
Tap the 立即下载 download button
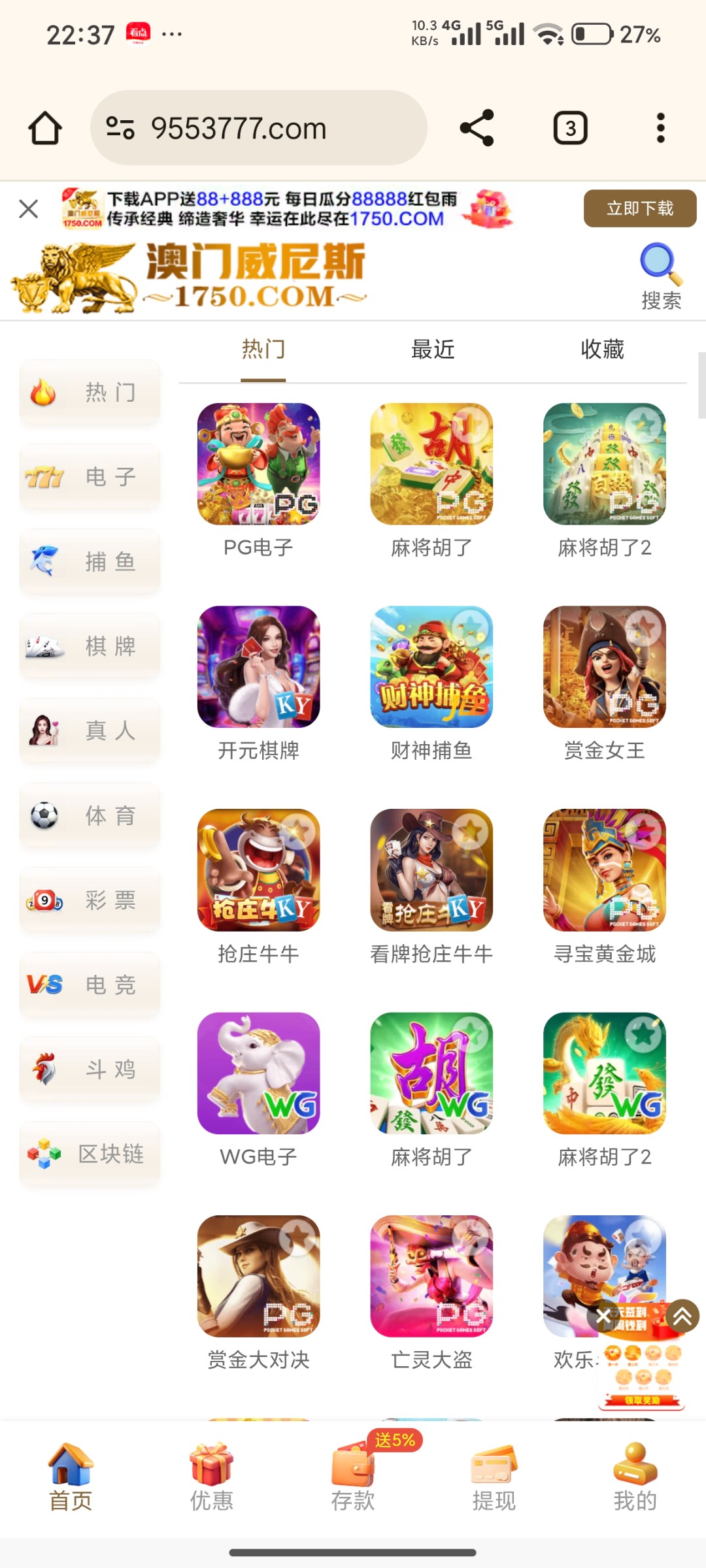[x=639, y=208]
